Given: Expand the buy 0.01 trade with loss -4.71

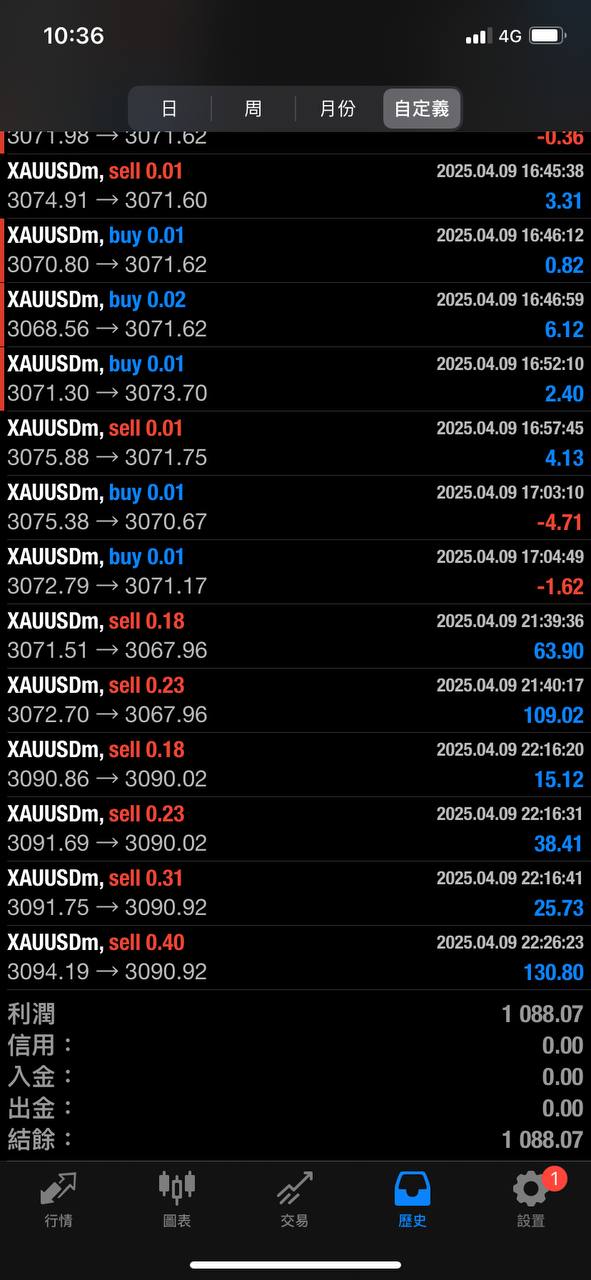Looking at the screenshot, I should pos(295,508).
